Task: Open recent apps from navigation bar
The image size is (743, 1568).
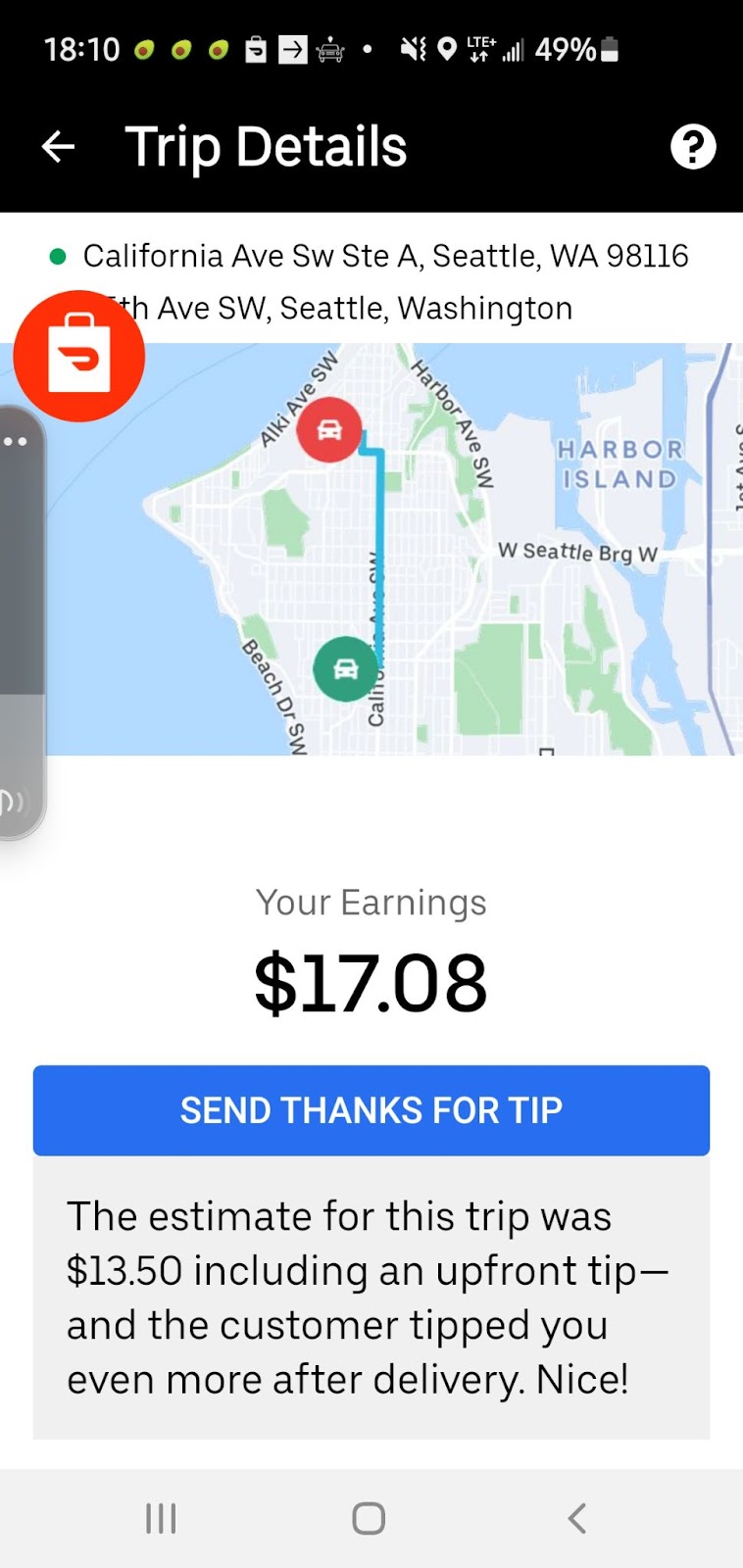Action: (161, 1518)
